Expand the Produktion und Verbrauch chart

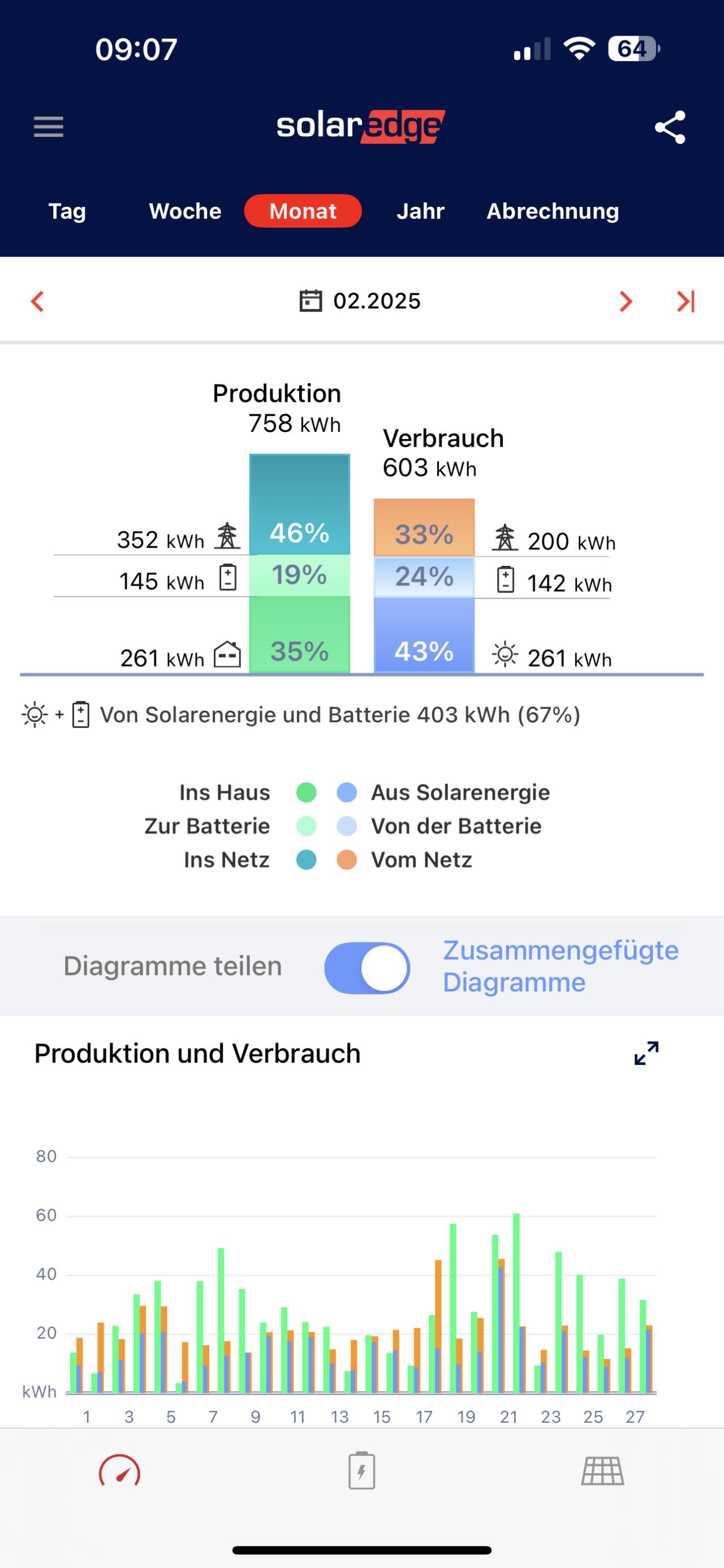click(x=646, y=1053)
